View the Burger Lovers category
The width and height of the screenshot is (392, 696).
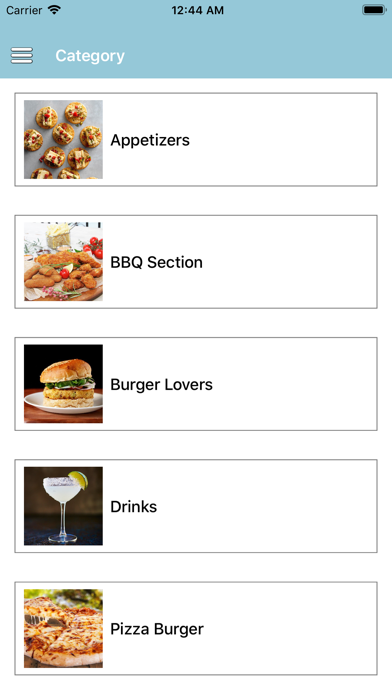(196, 384)
